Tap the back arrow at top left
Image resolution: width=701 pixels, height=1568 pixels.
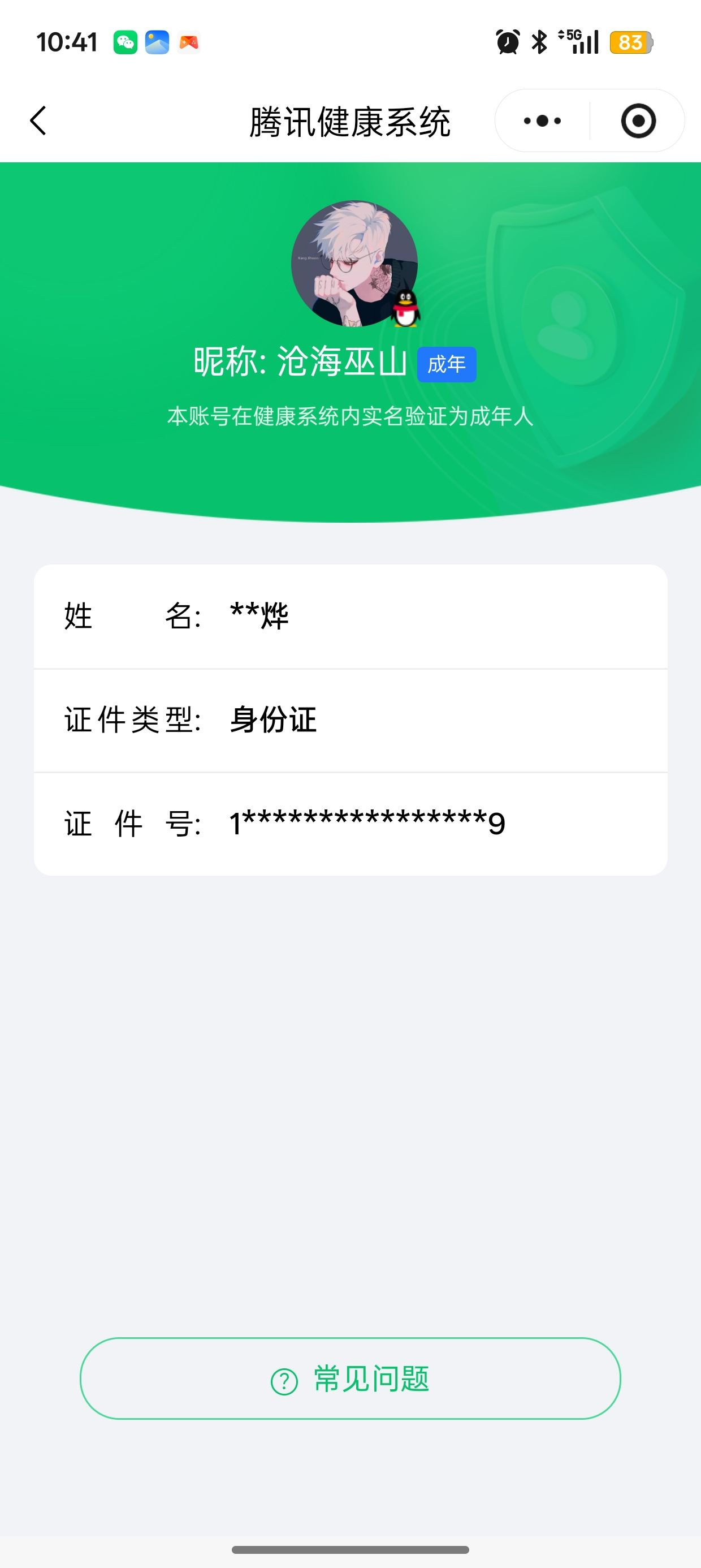[38, 120]
